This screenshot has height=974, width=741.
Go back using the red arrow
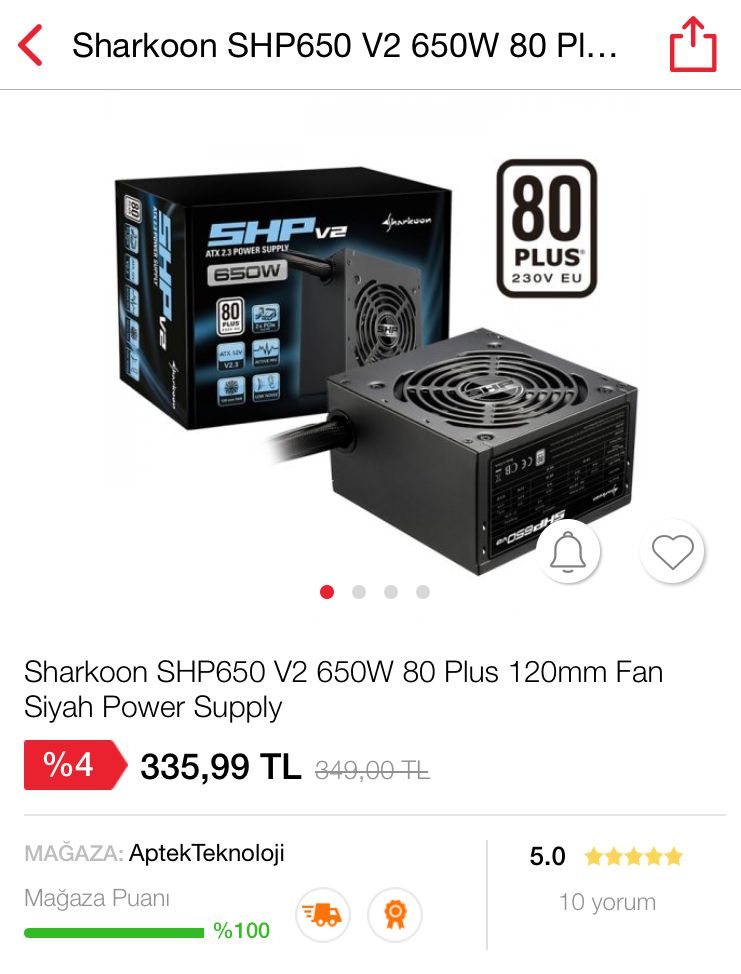pos(32,46)
